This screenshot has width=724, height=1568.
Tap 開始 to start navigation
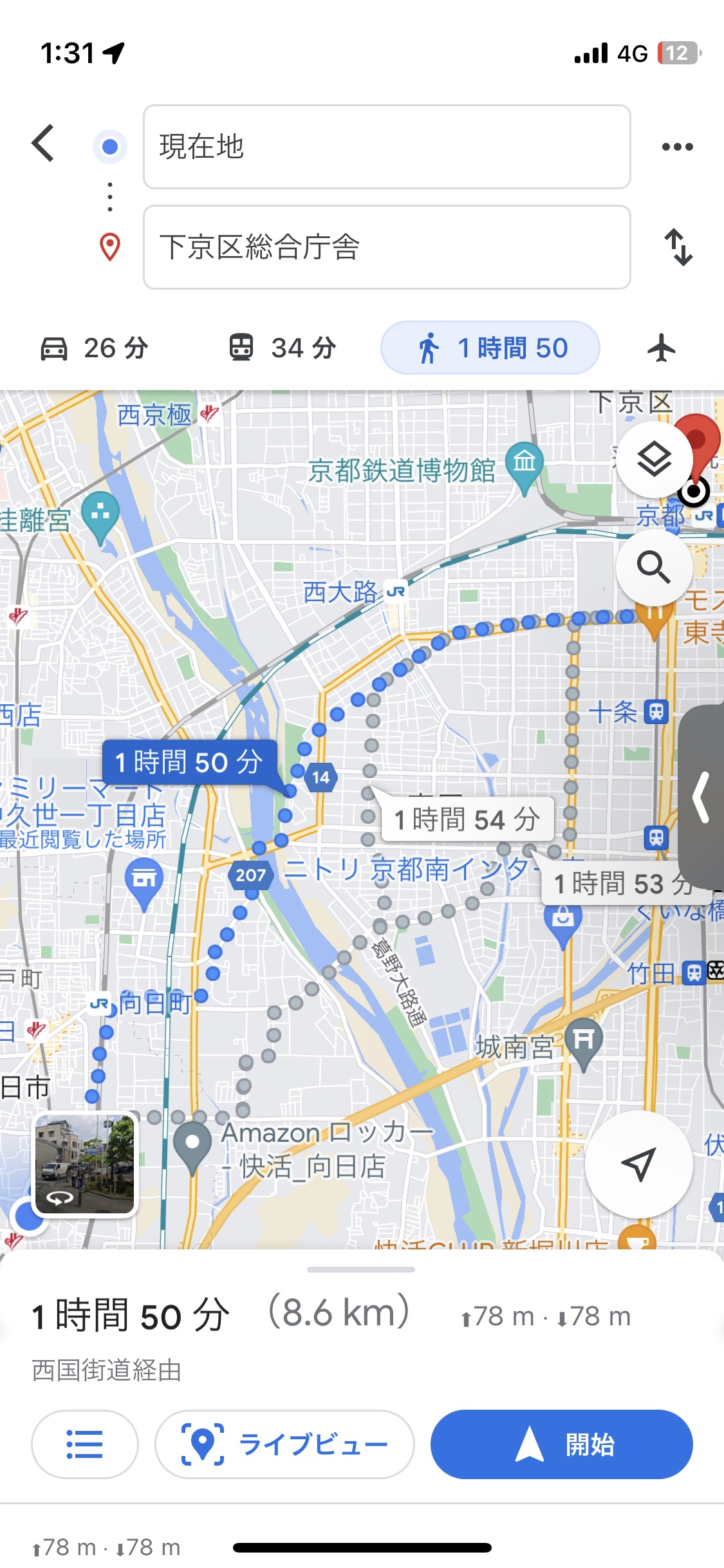click(x=562, y=1444)
